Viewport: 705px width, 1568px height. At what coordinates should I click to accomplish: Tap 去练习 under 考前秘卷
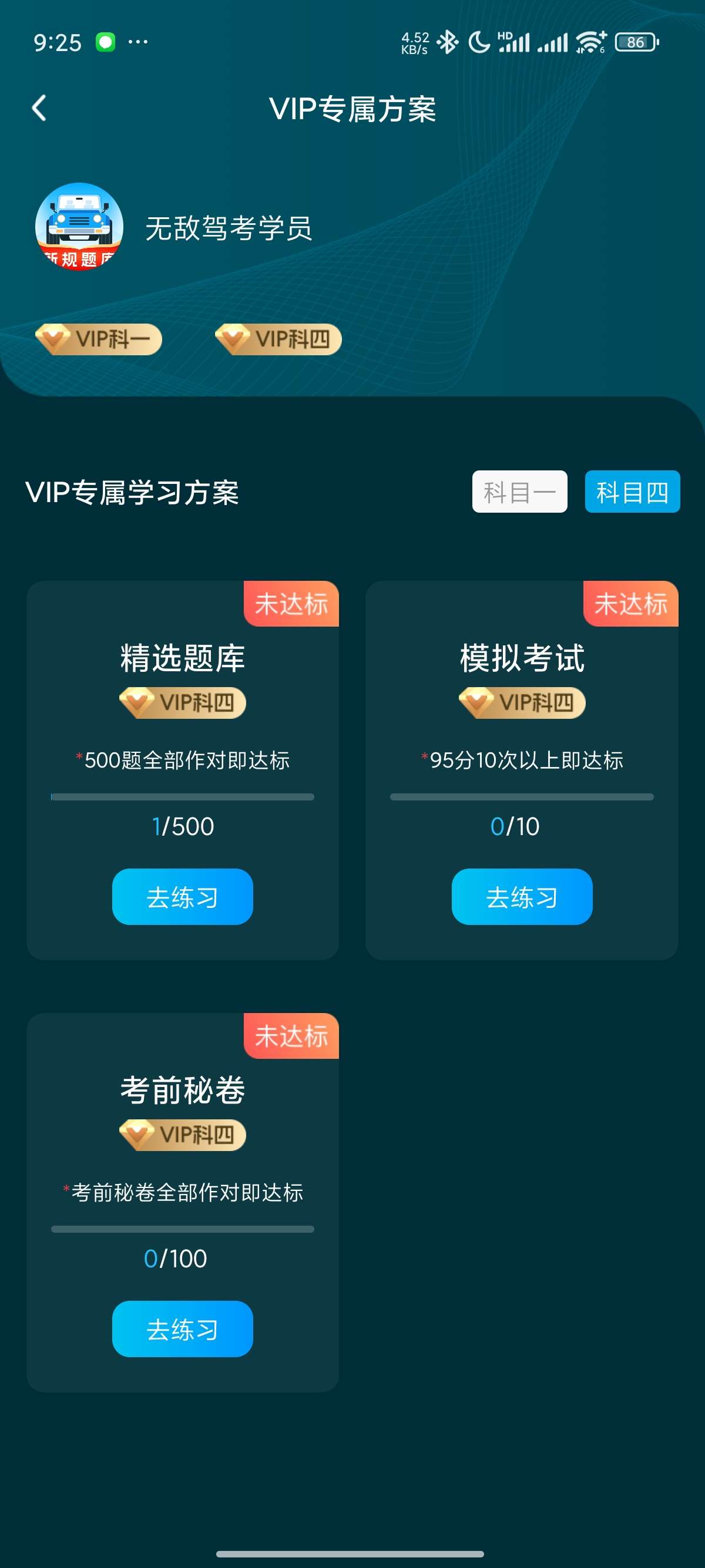click(182, 1329)
